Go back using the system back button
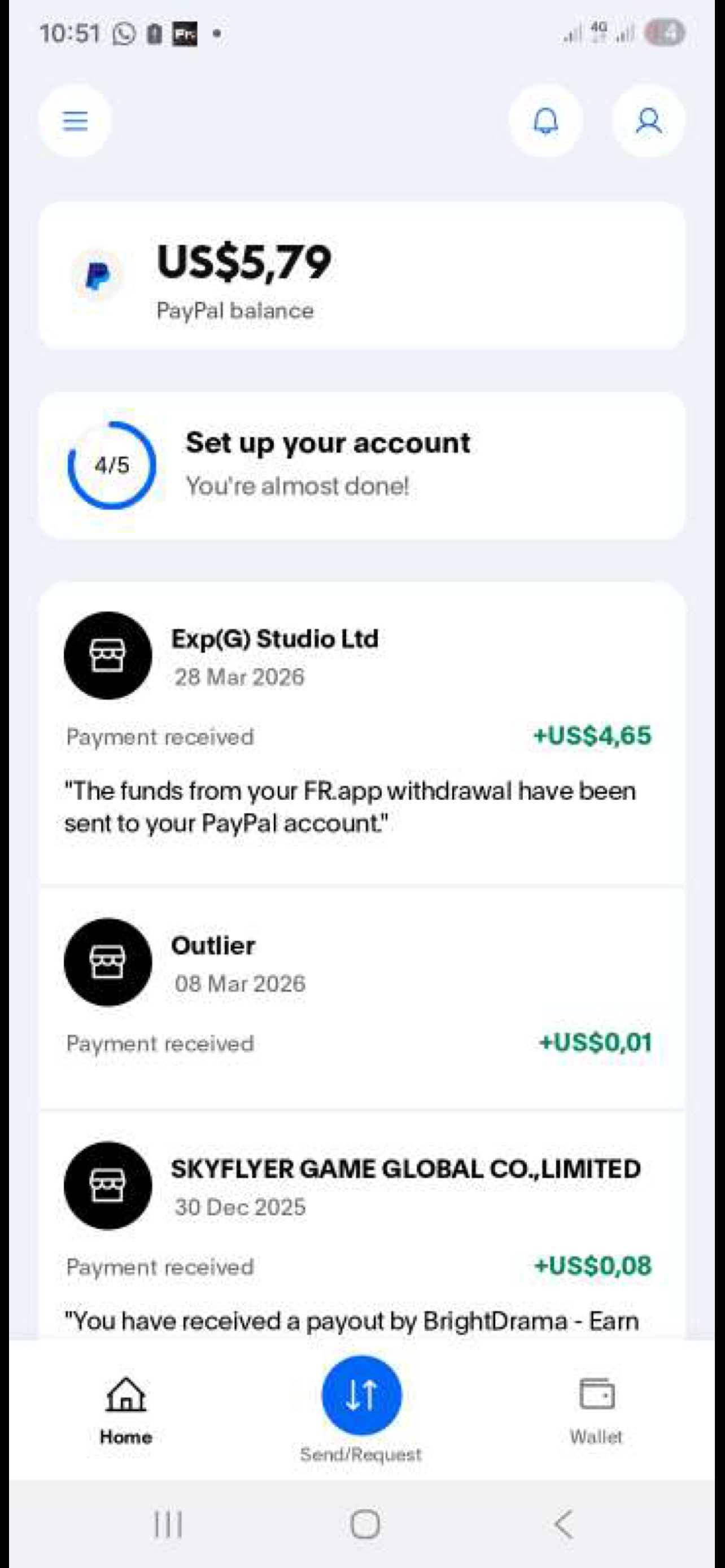Image resolution: width=725 pixels, height=1568 pixels. click(x=564, y=1524)
